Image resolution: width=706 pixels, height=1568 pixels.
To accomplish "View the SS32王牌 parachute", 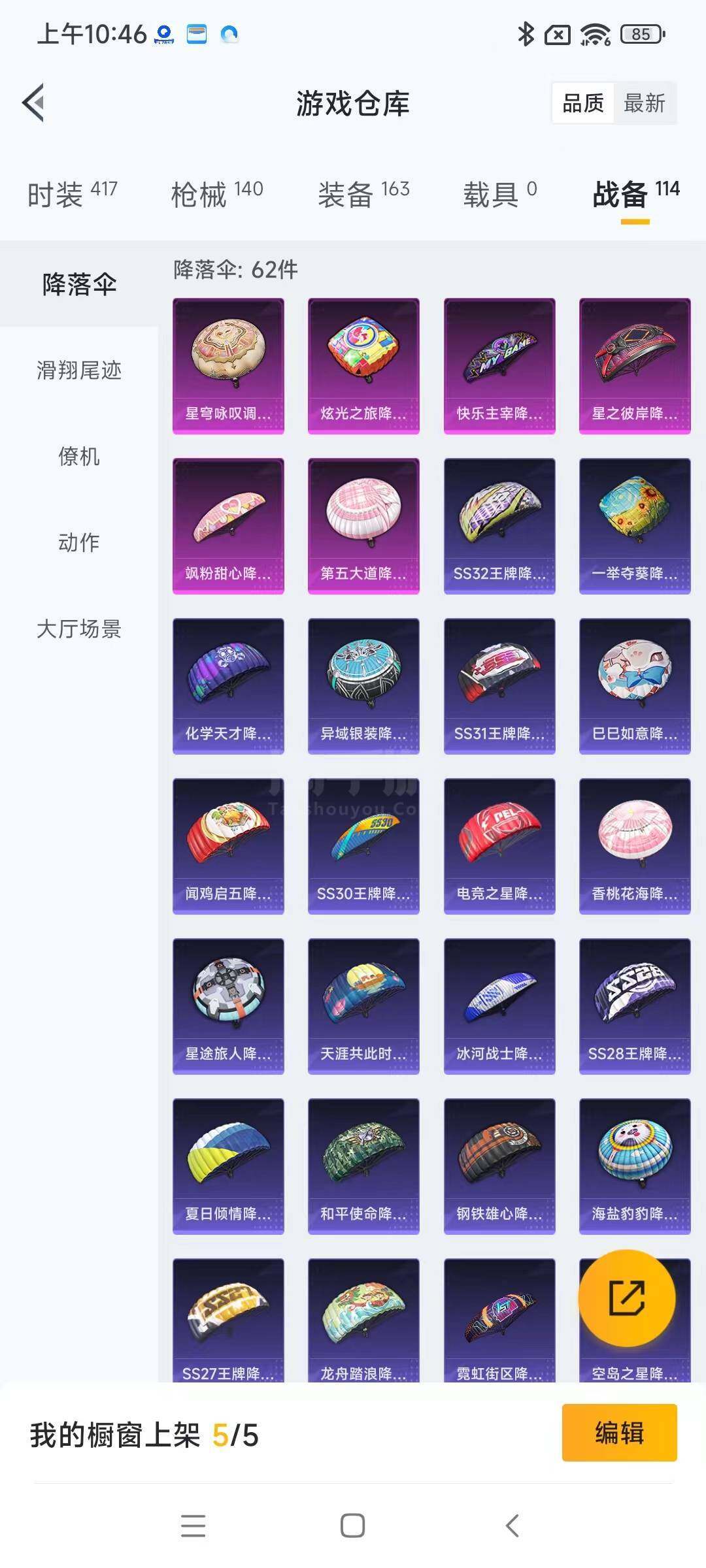I will click(x=499, y=526).
